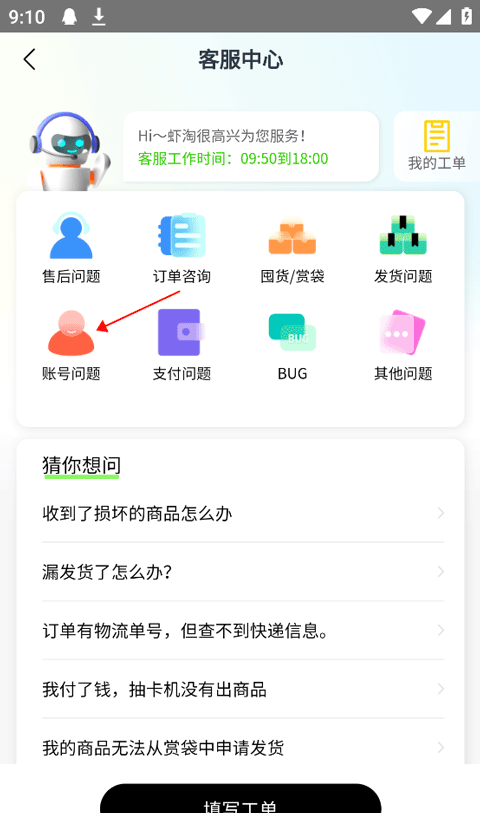Tap 我付了钱，抽卡机没有出商品
480x813 pixels.
coord(243,689)
